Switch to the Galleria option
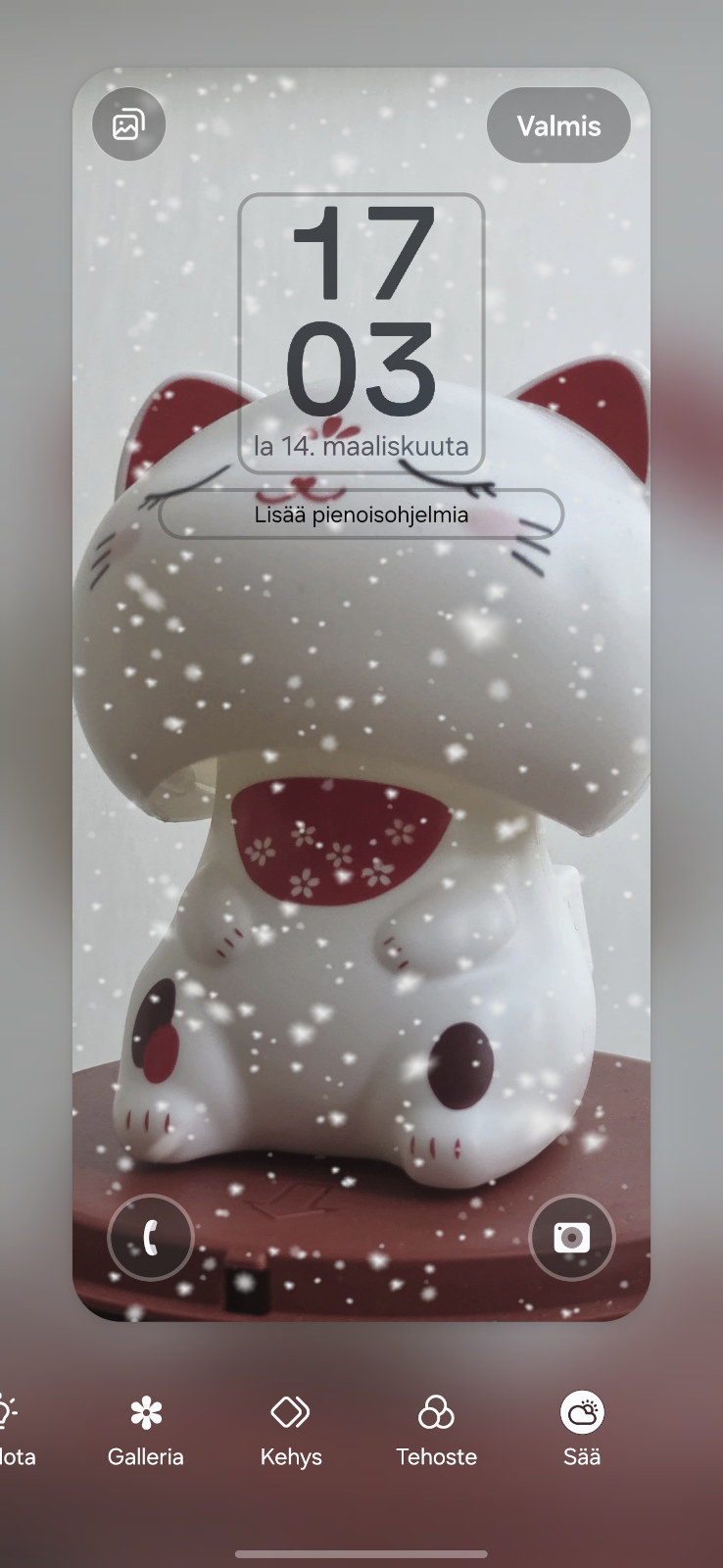This screenshot has width=723, height=1568. point(146,1431)
